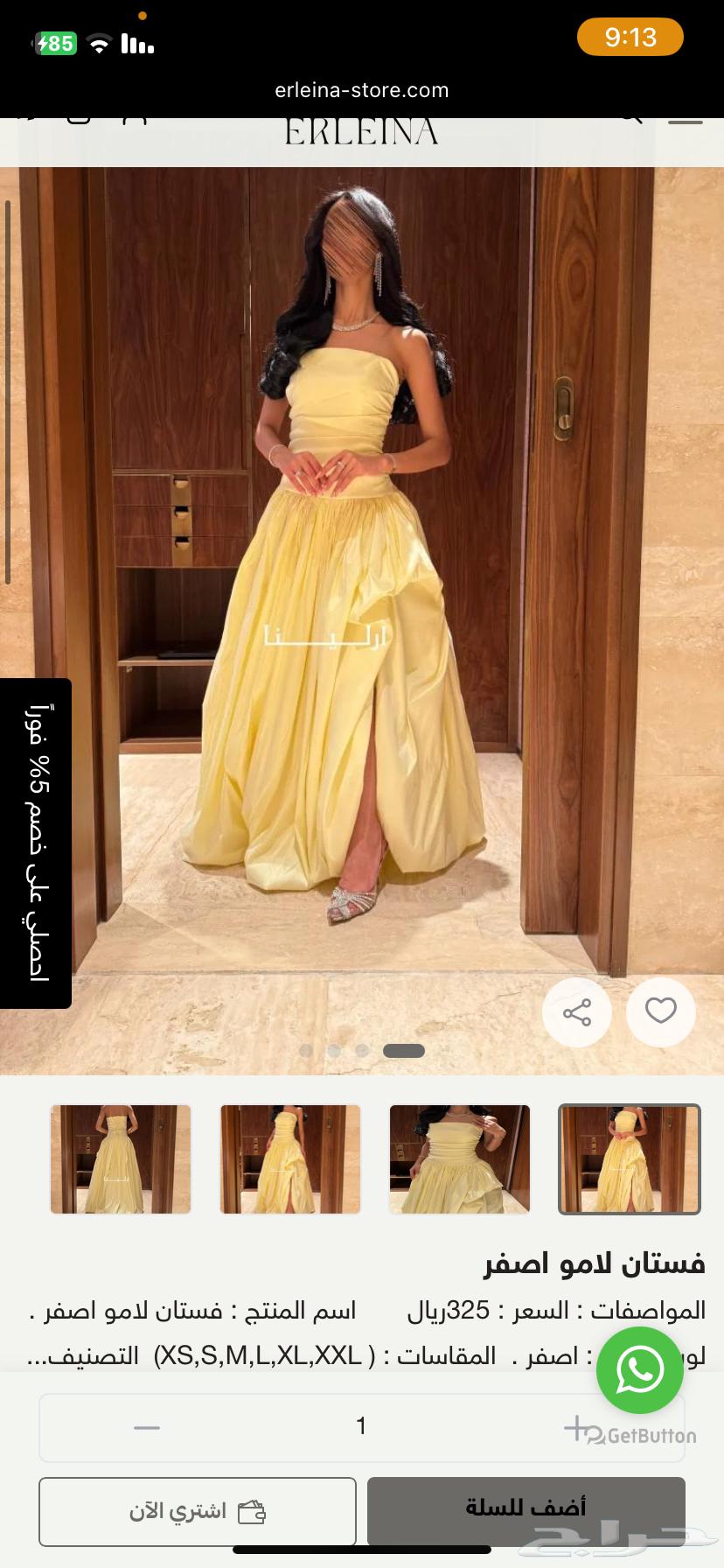Increase quantity with the plus button
The width and height of the screenshot is (724, 1568).
(576, 1427)
